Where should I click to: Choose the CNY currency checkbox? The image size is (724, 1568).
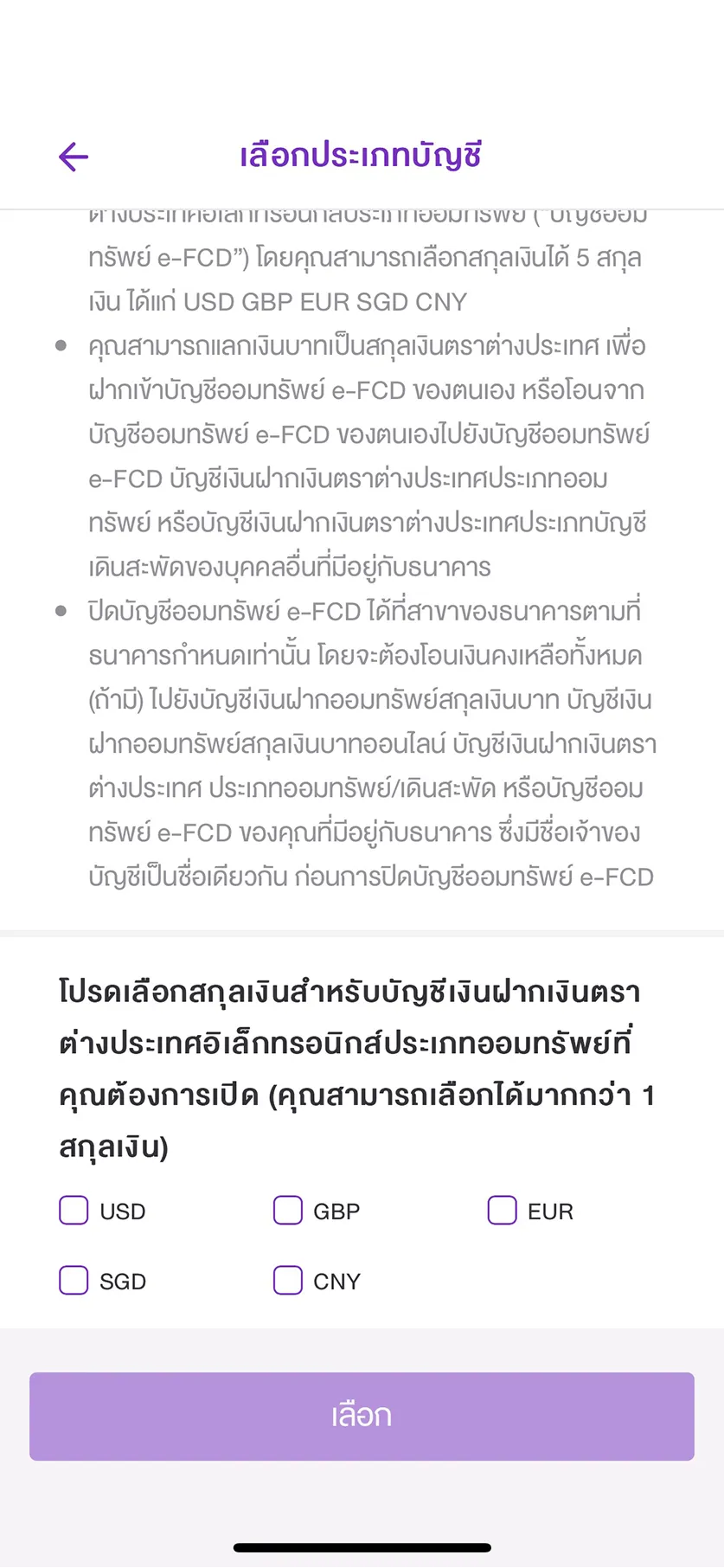288,1280
